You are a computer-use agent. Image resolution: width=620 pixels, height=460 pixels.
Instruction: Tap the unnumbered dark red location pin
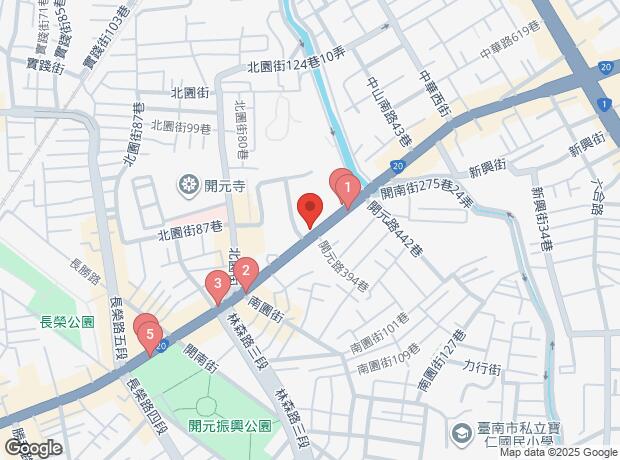coord(310,210)
